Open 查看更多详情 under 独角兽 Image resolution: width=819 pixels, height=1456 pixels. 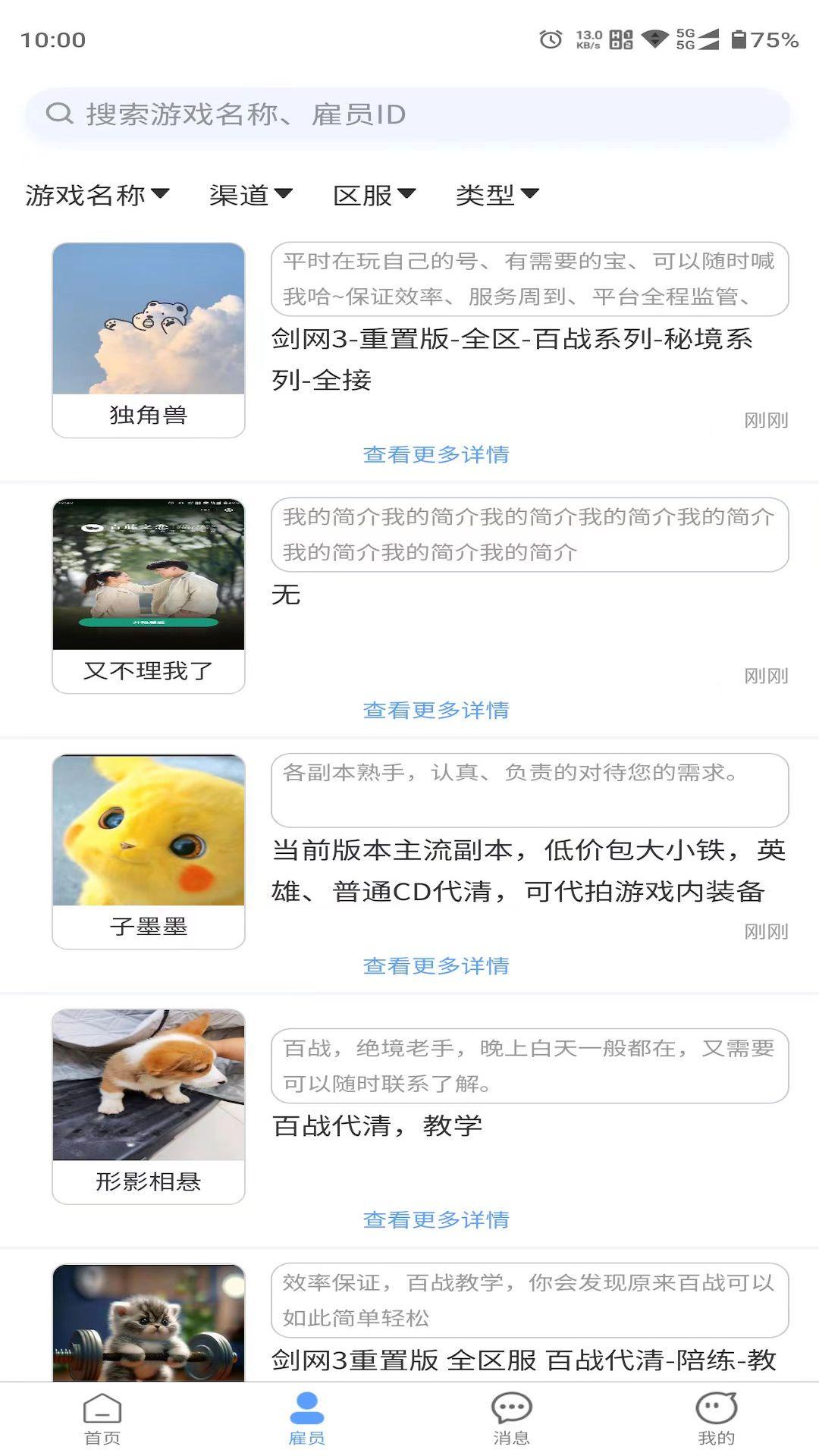438,455
